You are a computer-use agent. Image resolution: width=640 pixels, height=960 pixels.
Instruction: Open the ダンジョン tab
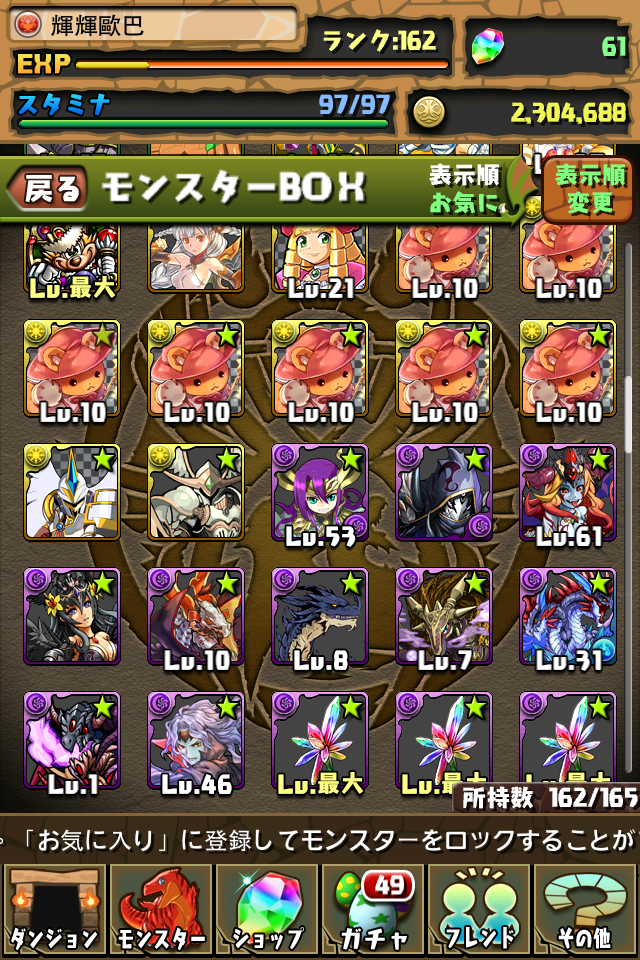[x=53, y=909]
